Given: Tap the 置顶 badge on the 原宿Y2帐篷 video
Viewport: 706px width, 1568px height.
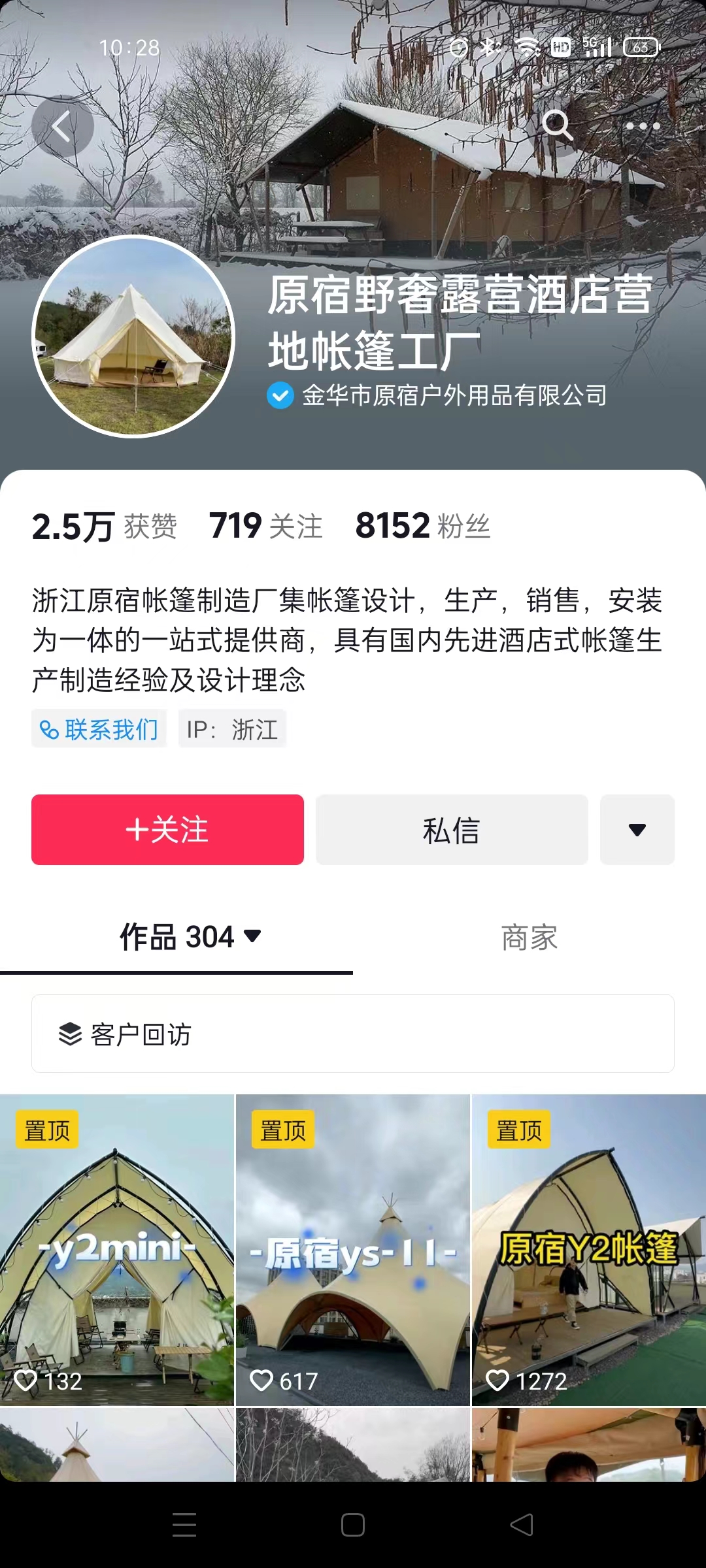Looking at the screenshot, I should point(520,1128).
